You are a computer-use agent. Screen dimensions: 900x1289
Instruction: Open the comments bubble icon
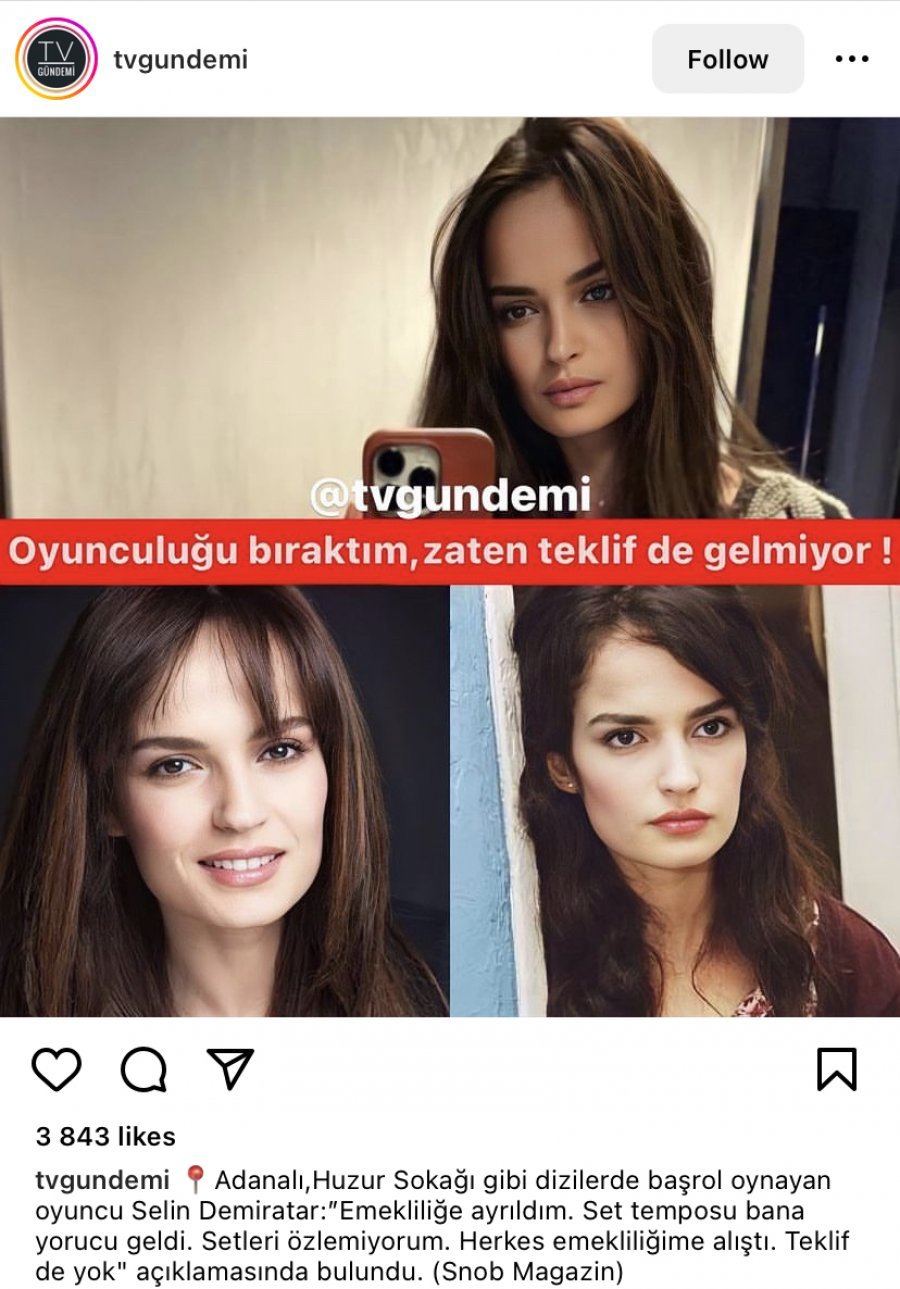point(143,1068)
